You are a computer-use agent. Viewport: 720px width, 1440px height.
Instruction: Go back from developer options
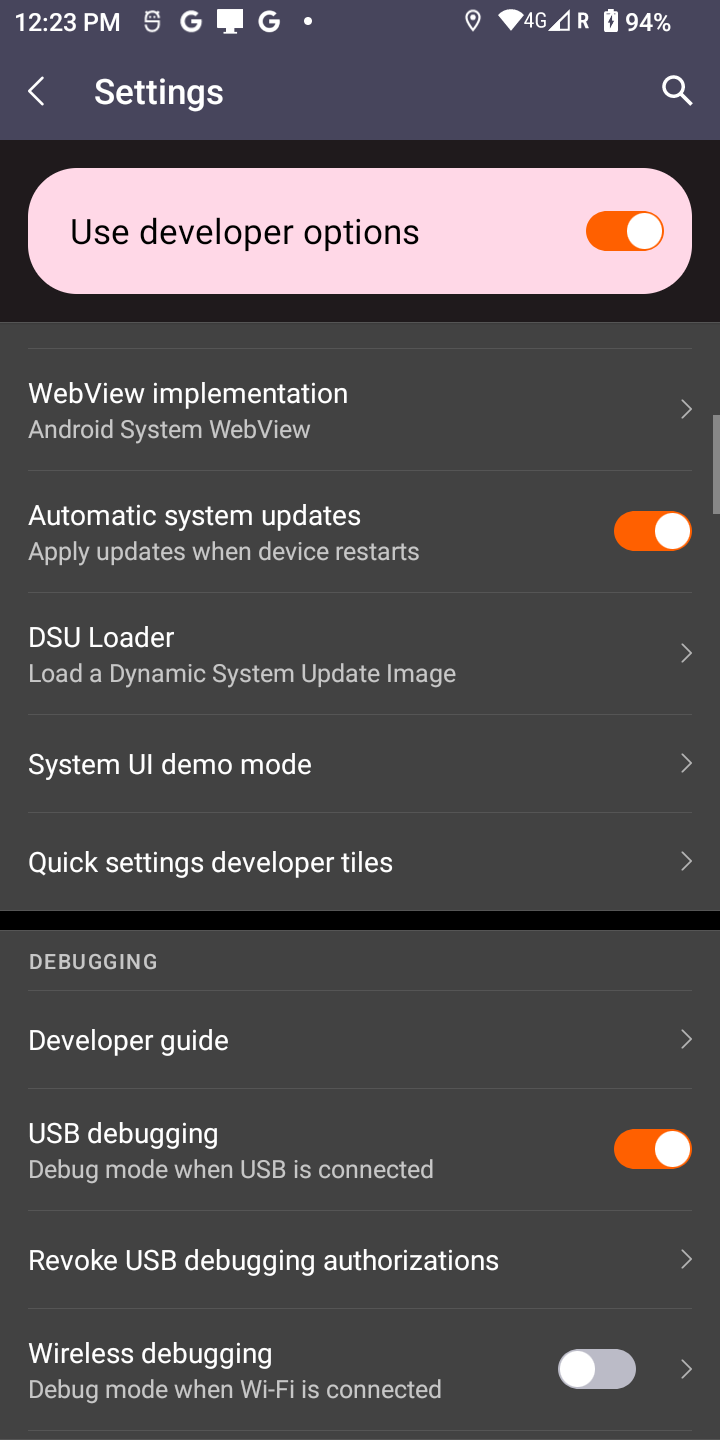[37, 92]
